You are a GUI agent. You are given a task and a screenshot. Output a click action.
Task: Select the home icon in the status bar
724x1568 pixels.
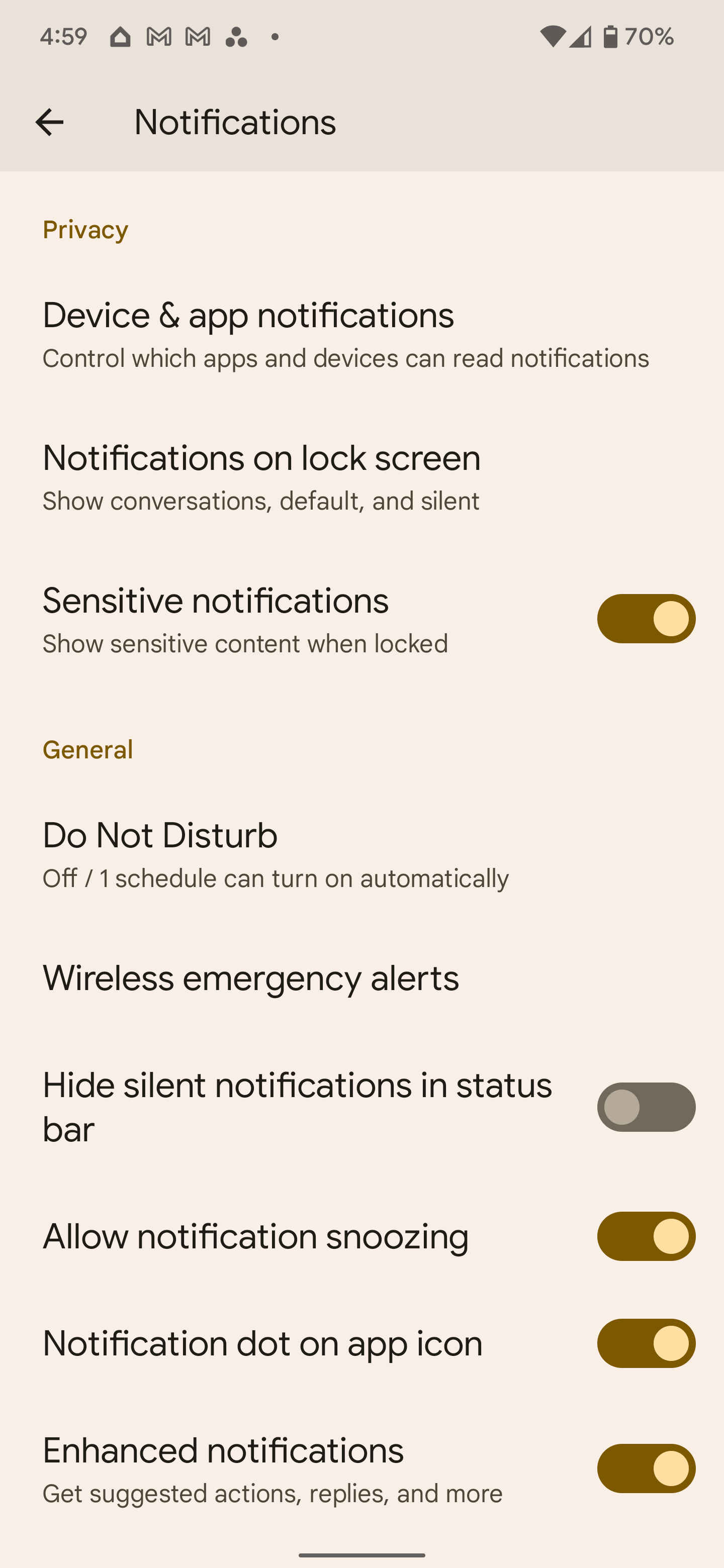coord(119,37)
